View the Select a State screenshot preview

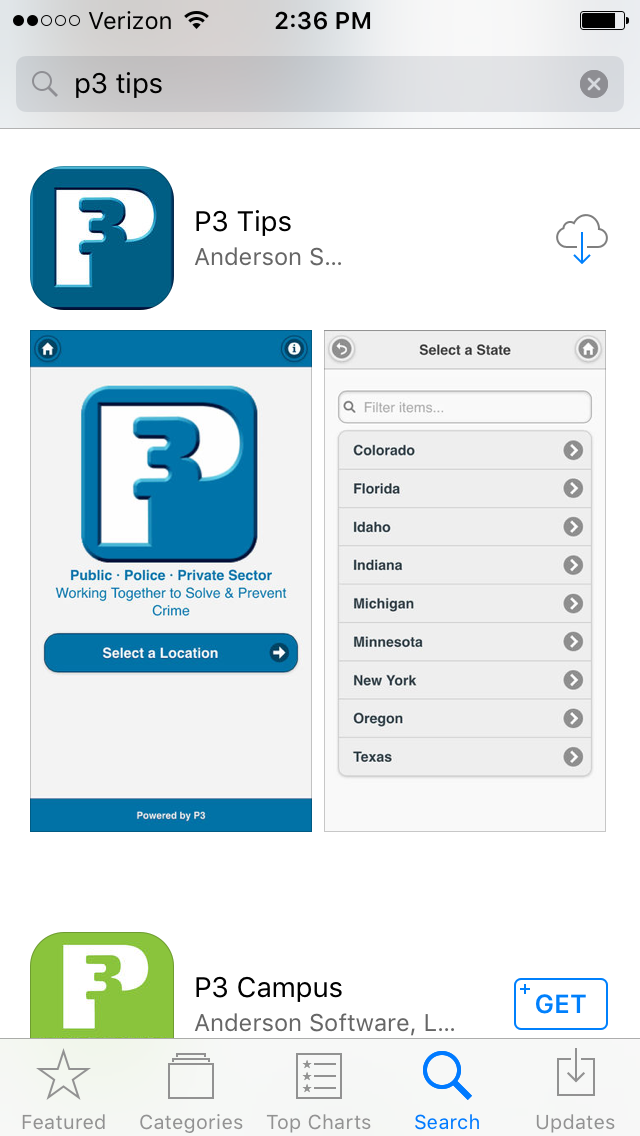point(465,581)
